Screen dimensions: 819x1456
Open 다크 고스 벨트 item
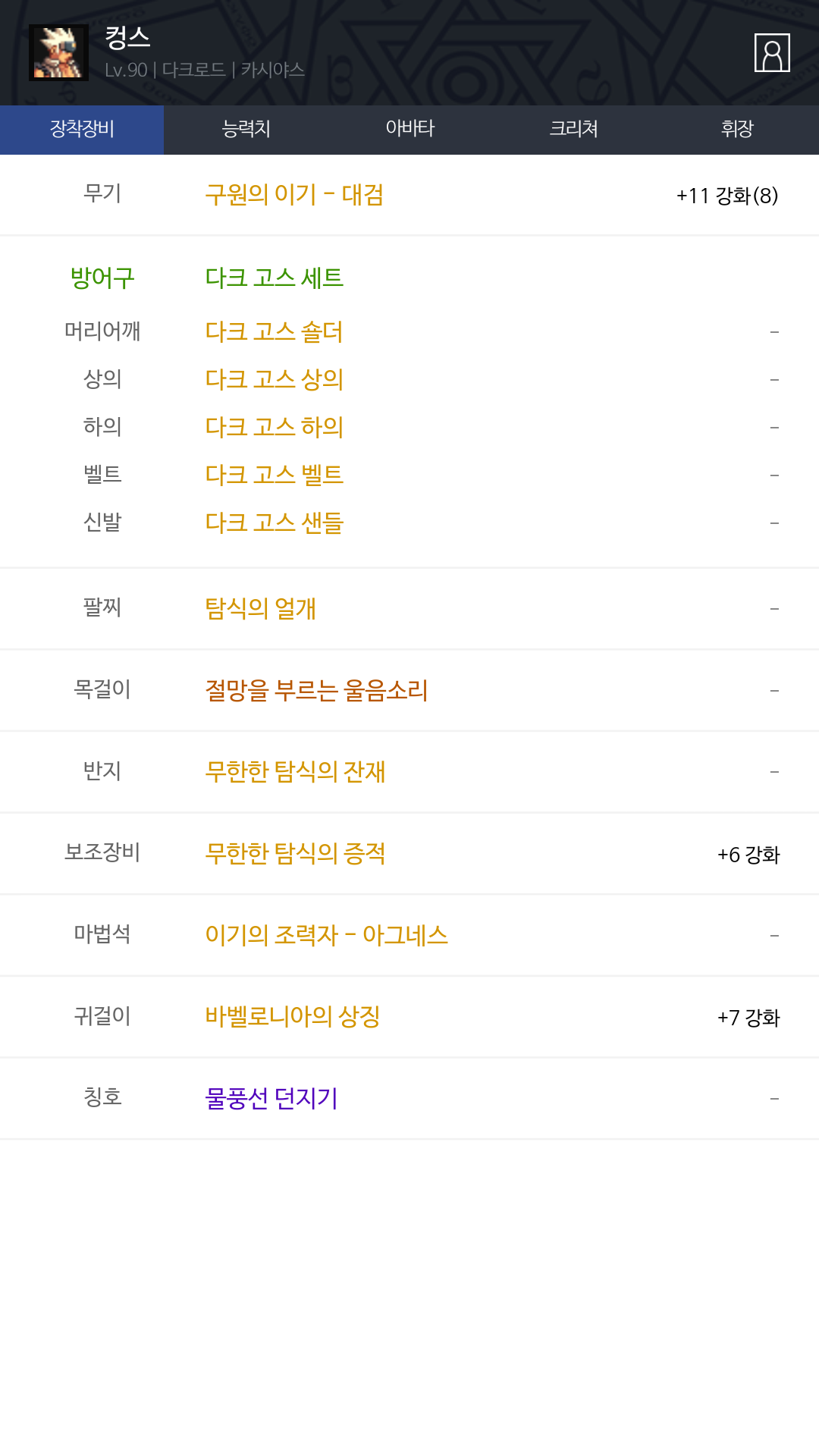coord(275,475)
